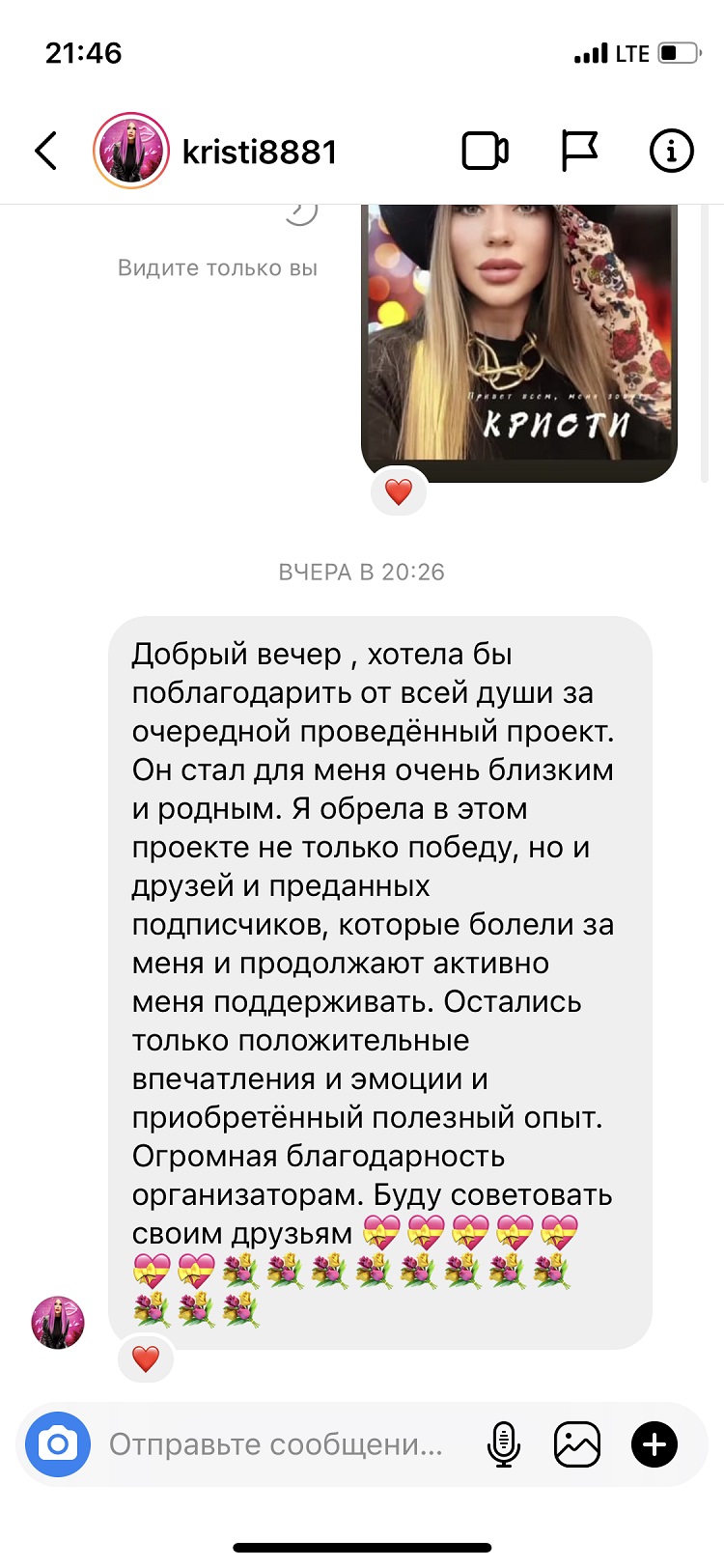Open kristi8881's profile from the header
The height and width of the screenshot is (1568, 724).
coord(214,151)
